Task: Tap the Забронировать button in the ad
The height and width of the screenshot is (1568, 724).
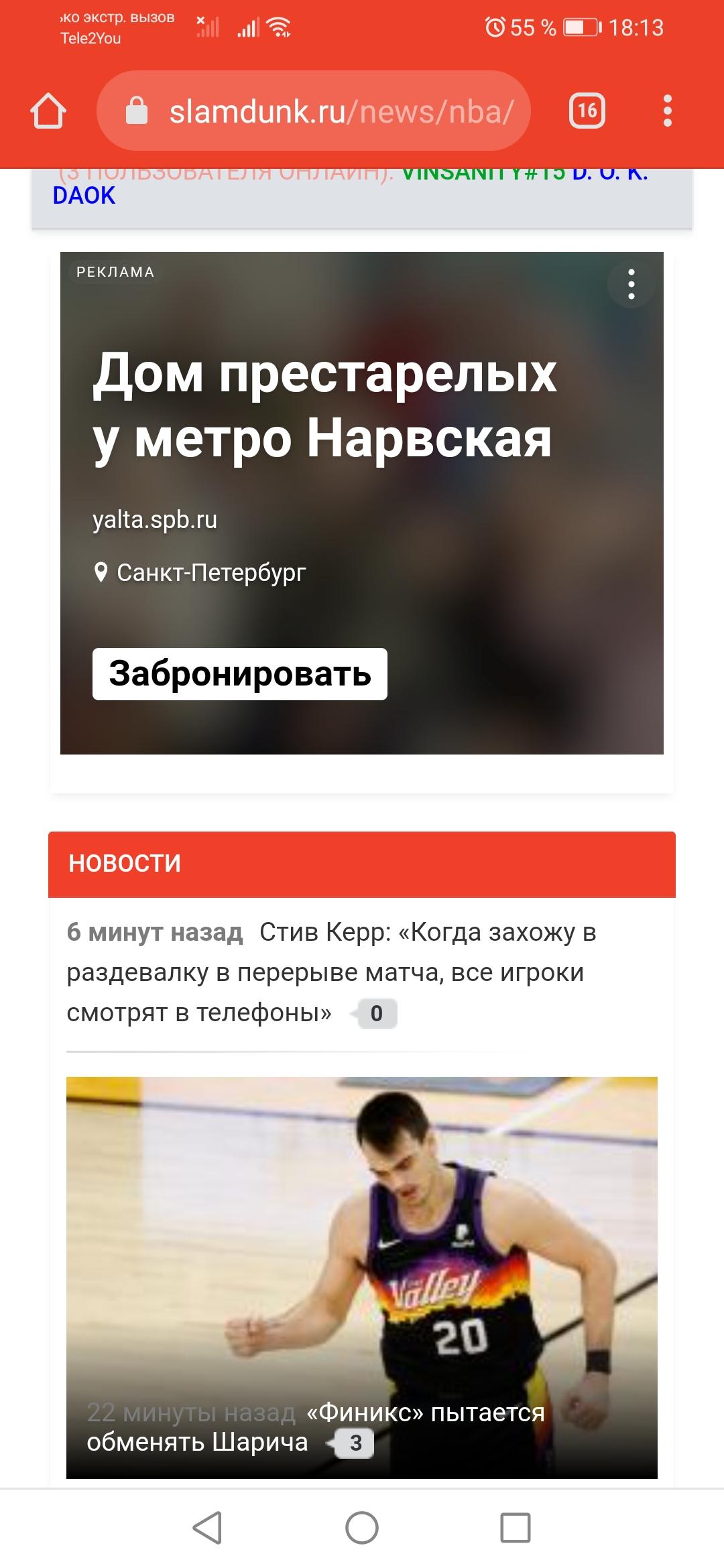Action: coord(240,674)
